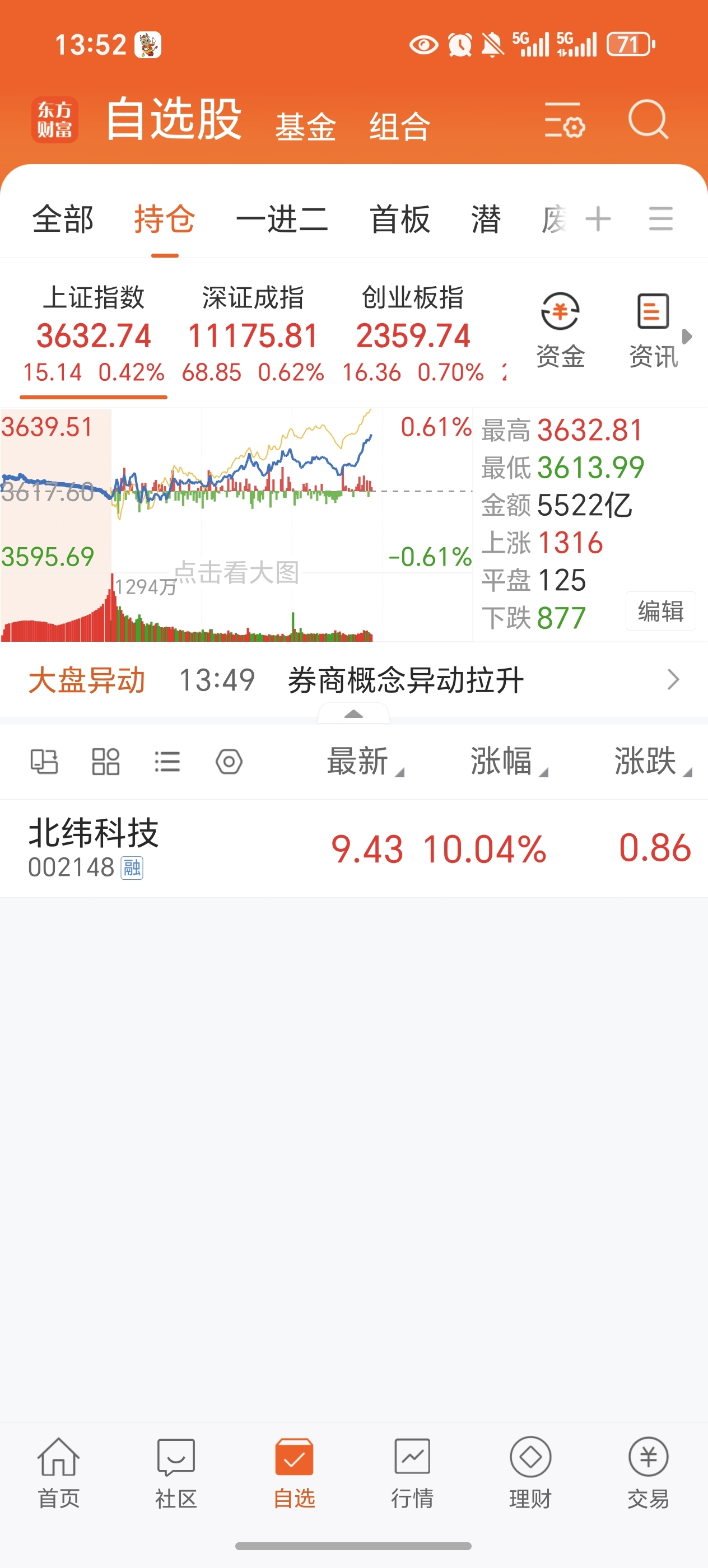Switch to the 组合 tab

(400, 127)
